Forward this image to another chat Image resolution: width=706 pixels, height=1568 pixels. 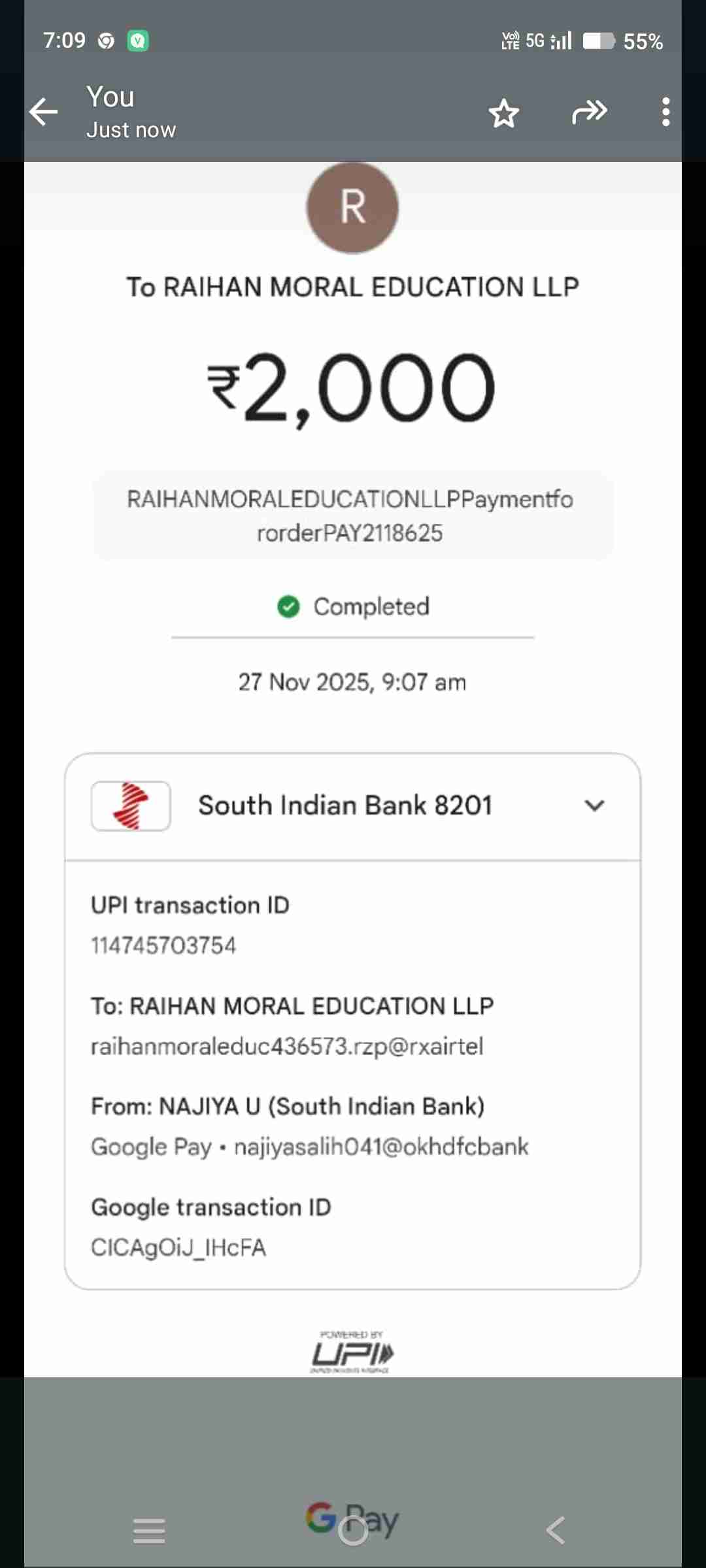pyautogui.click(x=589, y=112)
